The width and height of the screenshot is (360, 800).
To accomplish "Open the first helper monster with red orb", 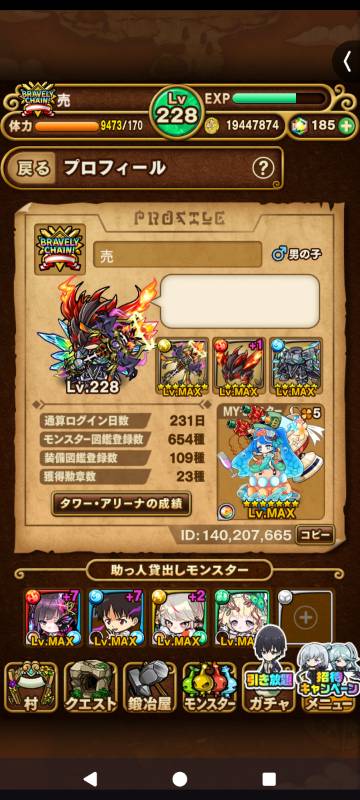I will tap(53, 617).
